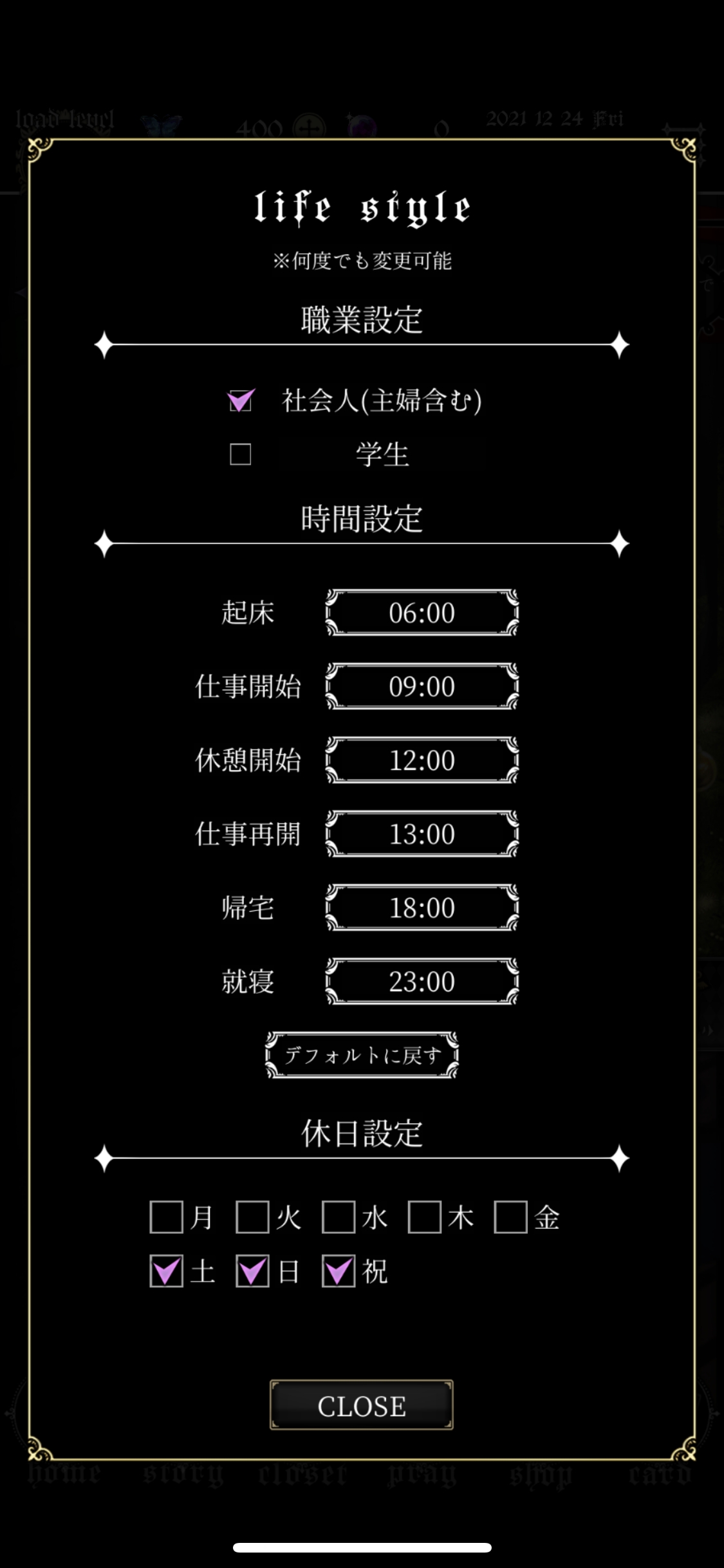The image size is (724, 1568).
Task: Edit the 仕事再開 time 13:00
Action: [x=422, y=834]
